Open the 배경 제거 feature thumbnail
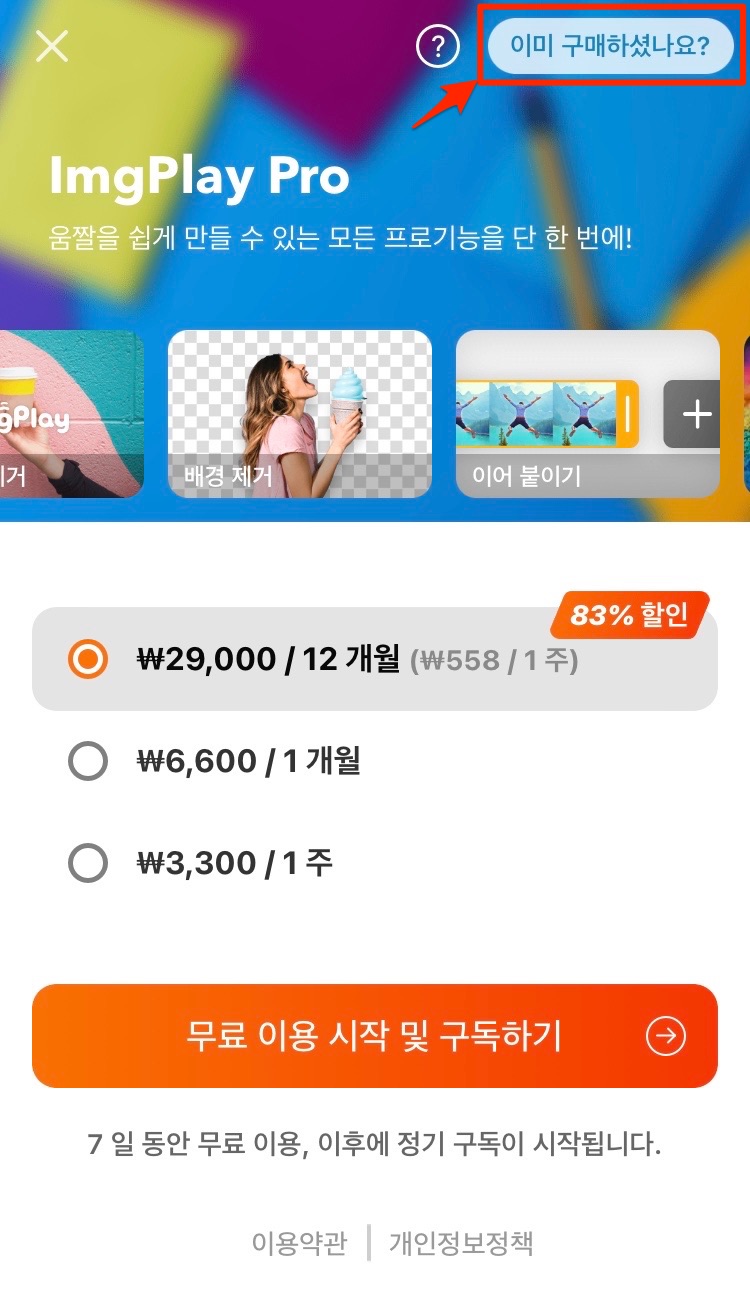Screen dimensions: 750x1296 click(299, 414)
